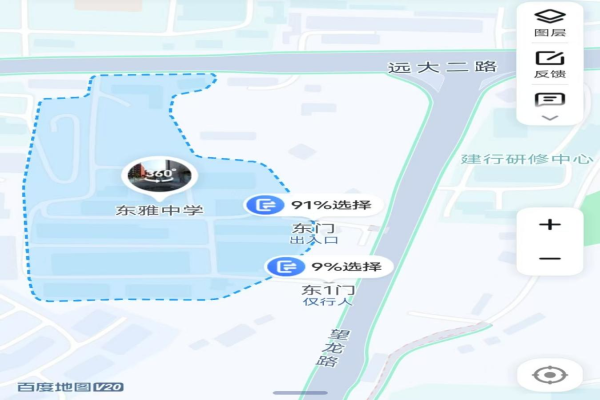Center the map on my location

(548, 376)
